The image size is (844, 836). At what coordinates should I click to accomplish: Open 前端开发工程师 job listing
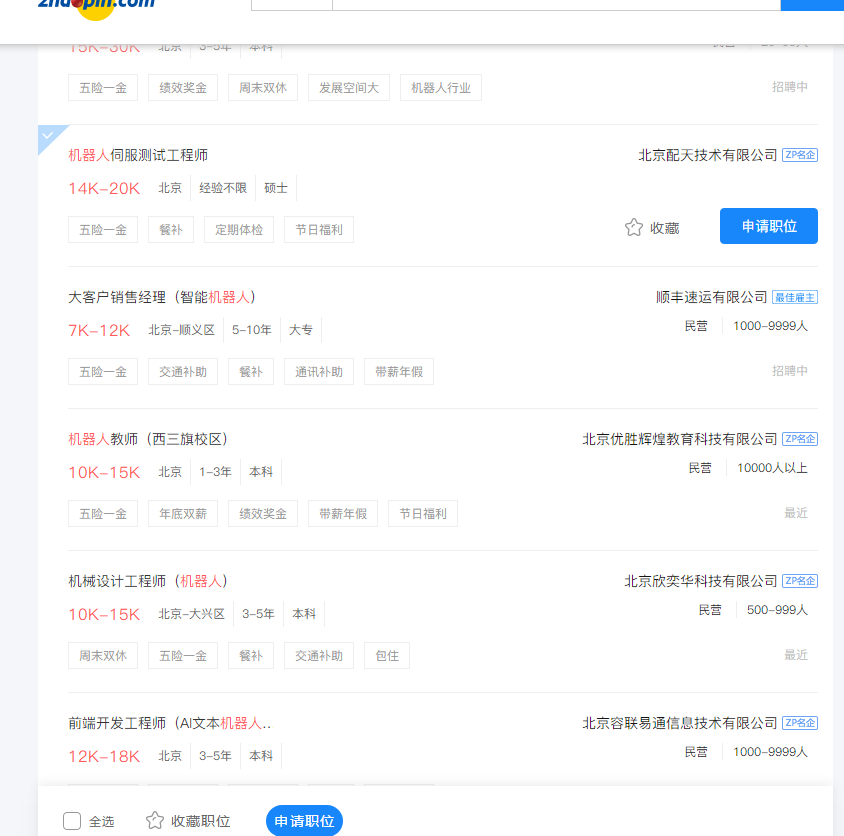click(169, 723)
